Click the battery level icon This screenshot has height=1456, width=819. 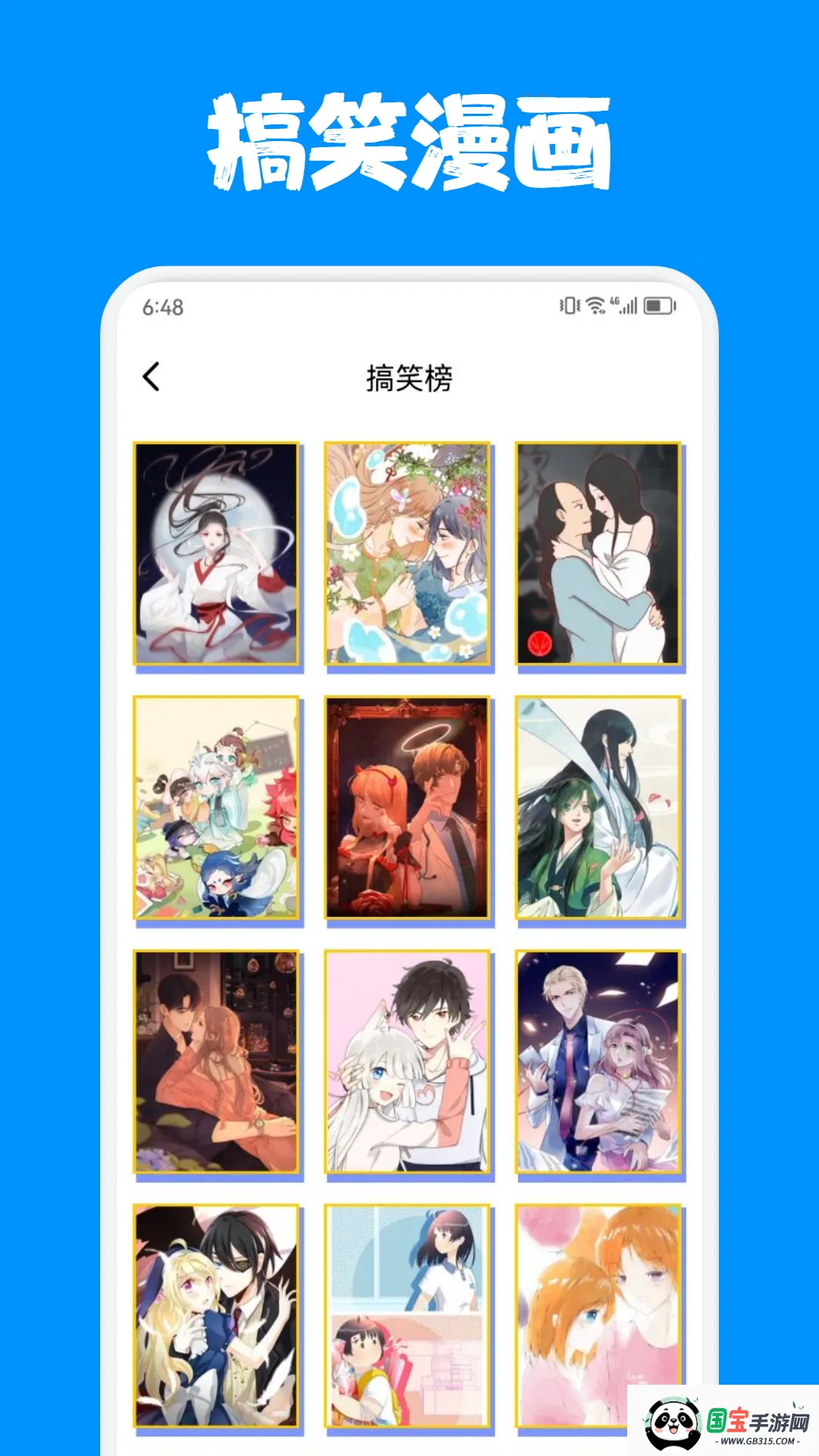click(x=659, y=306)
